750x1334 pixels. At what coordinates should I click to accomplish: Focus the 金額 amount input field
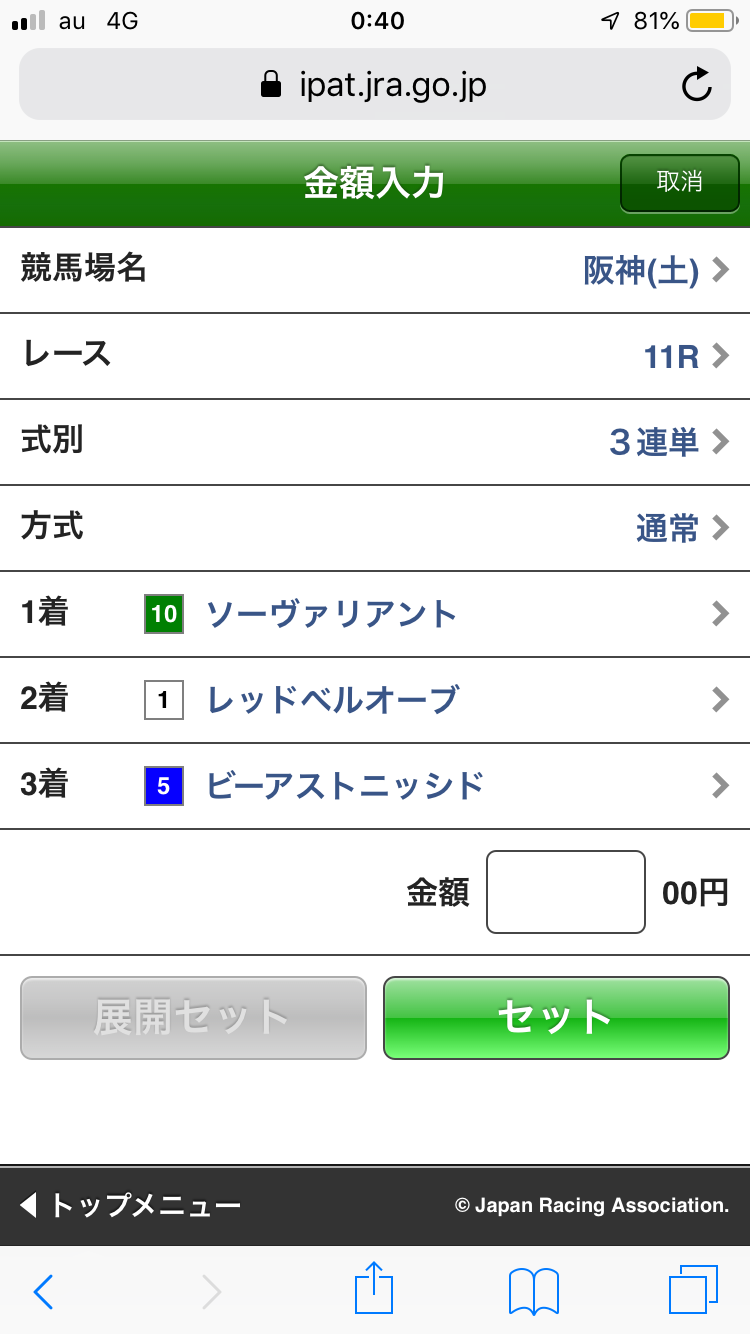pyautogui.click(x=565, y=892)
